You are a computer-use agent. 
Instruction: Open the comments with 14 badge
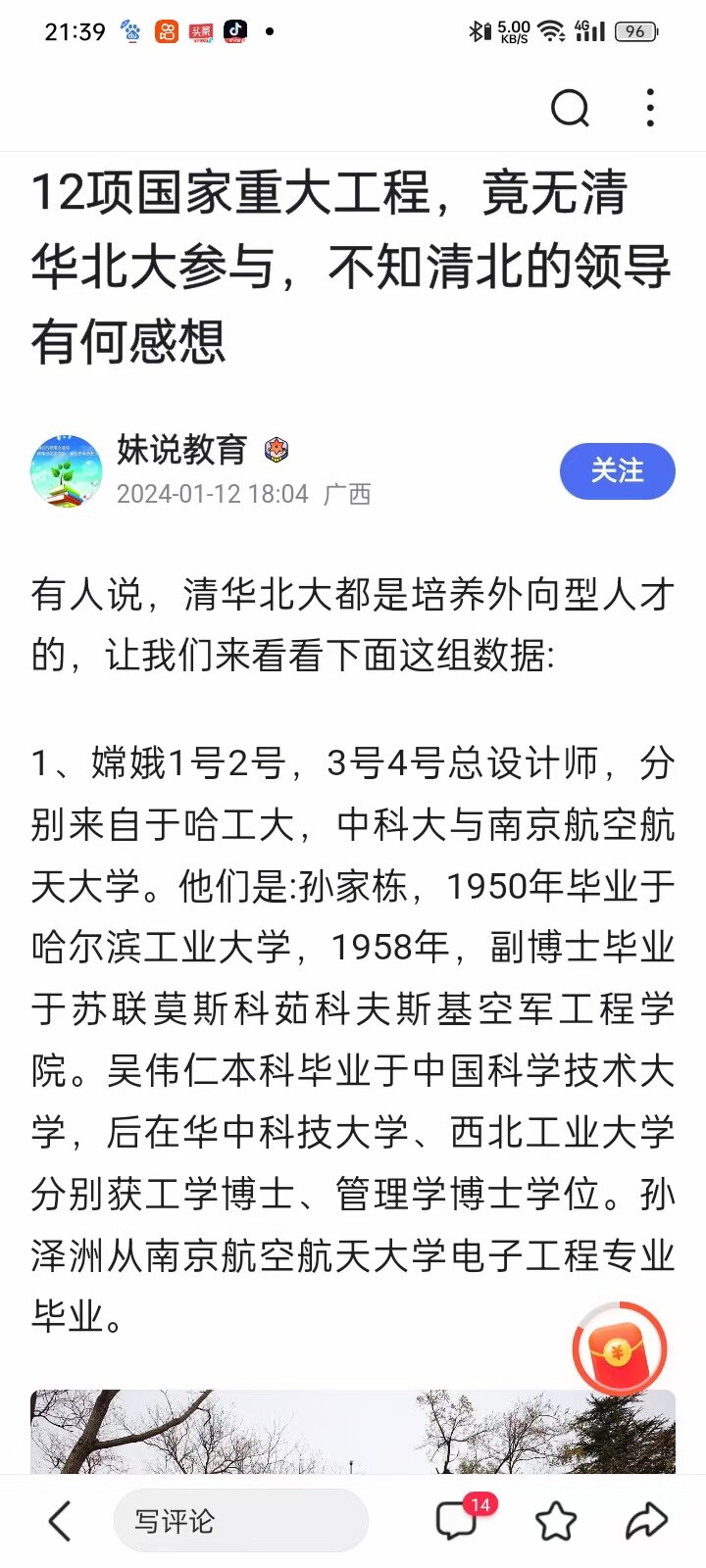click(x=458, y=1521)
